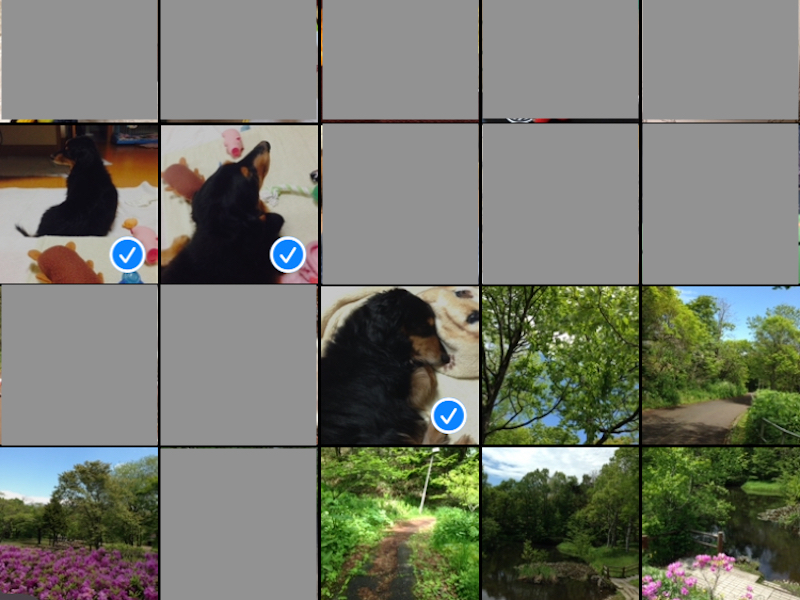Screen dimensions: 800x600
Task: Select the pond photo with a cloudy sky
Action: tap(560, 523)
